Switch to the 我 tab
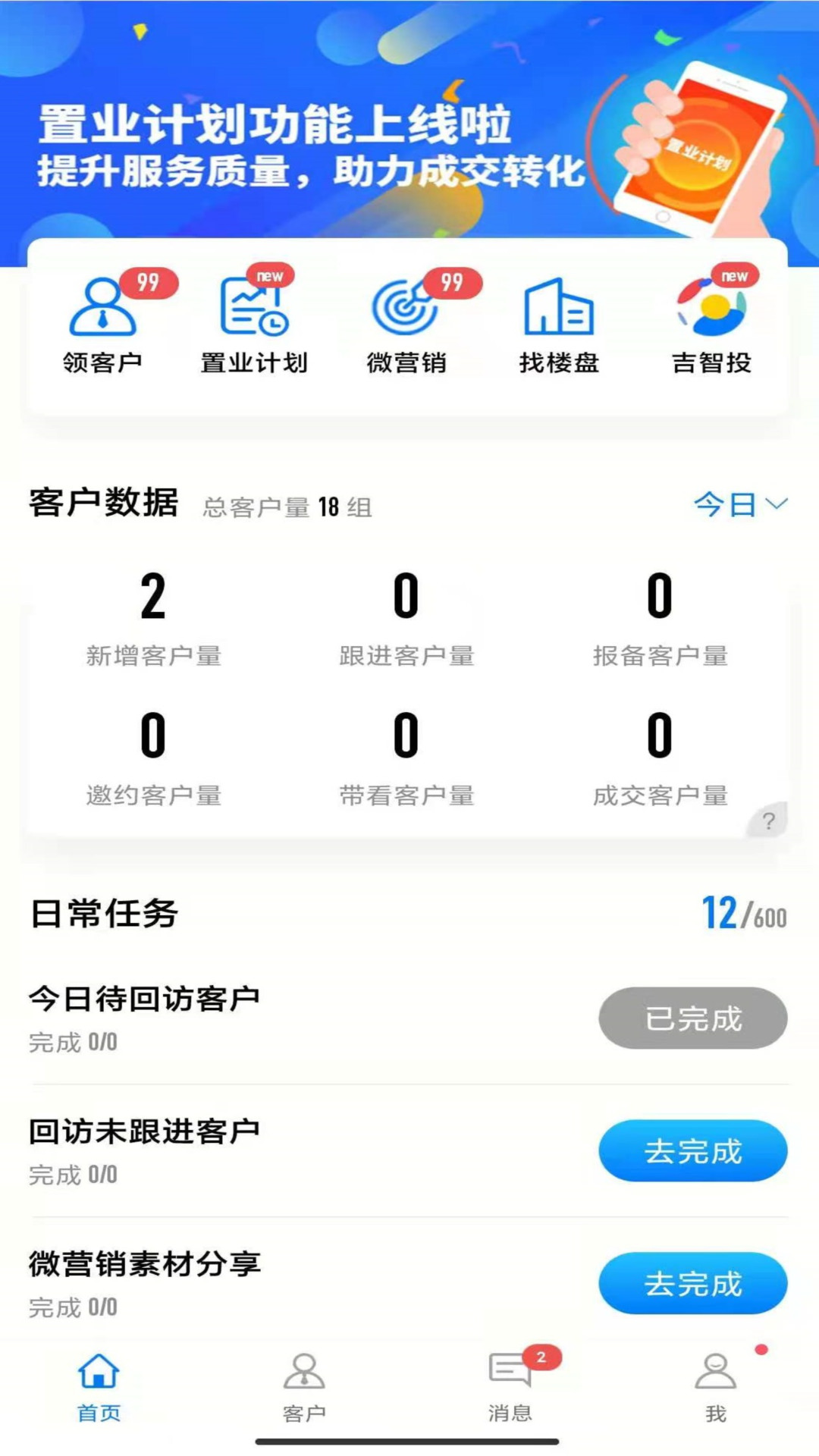The image size is (819, 1456). click(x=716, y=1387)
